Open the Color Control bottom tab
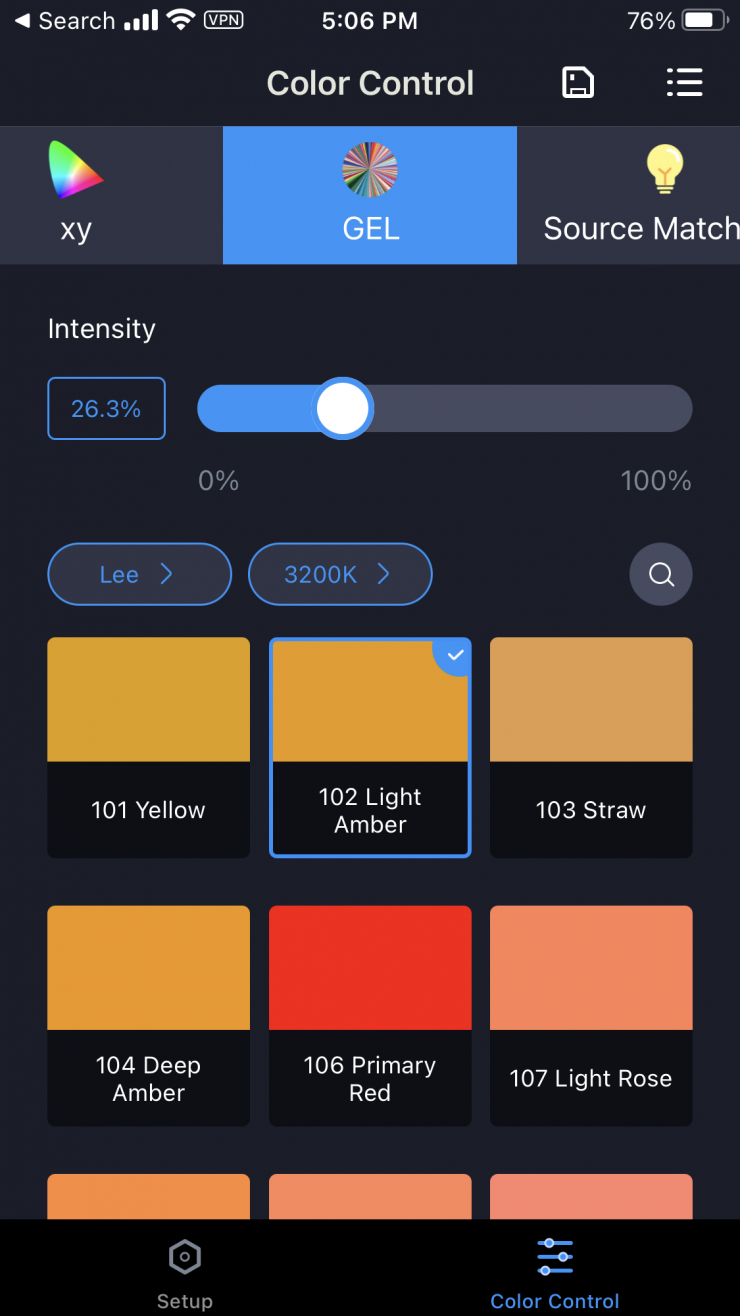740x1316 pixels. tap(555, 1272)
